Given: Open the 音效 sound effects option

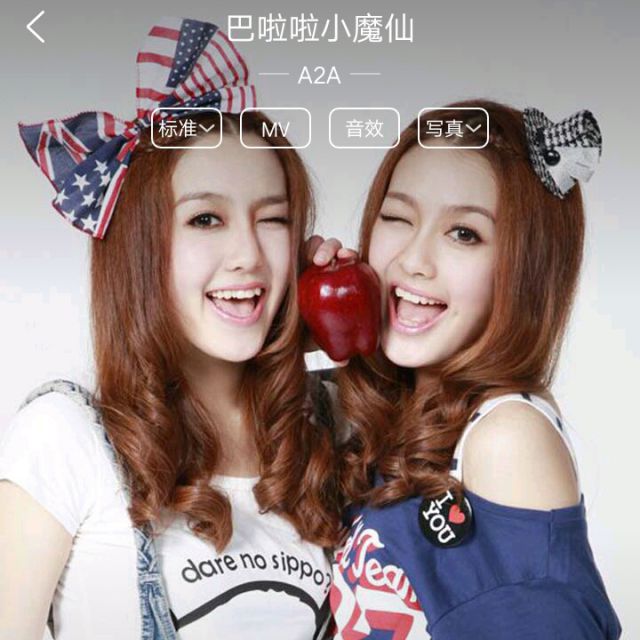Looking at the screenshot, I should (x=364, y=128).
